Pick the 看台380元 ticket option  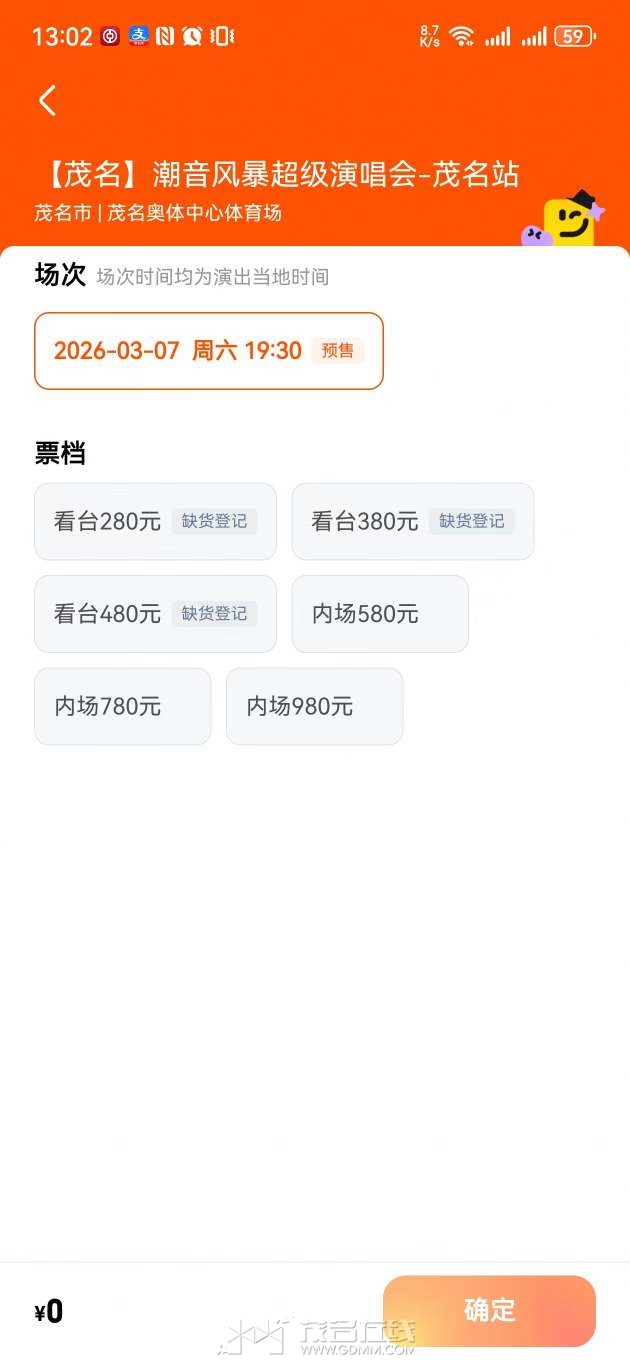[x=412, y=521]
